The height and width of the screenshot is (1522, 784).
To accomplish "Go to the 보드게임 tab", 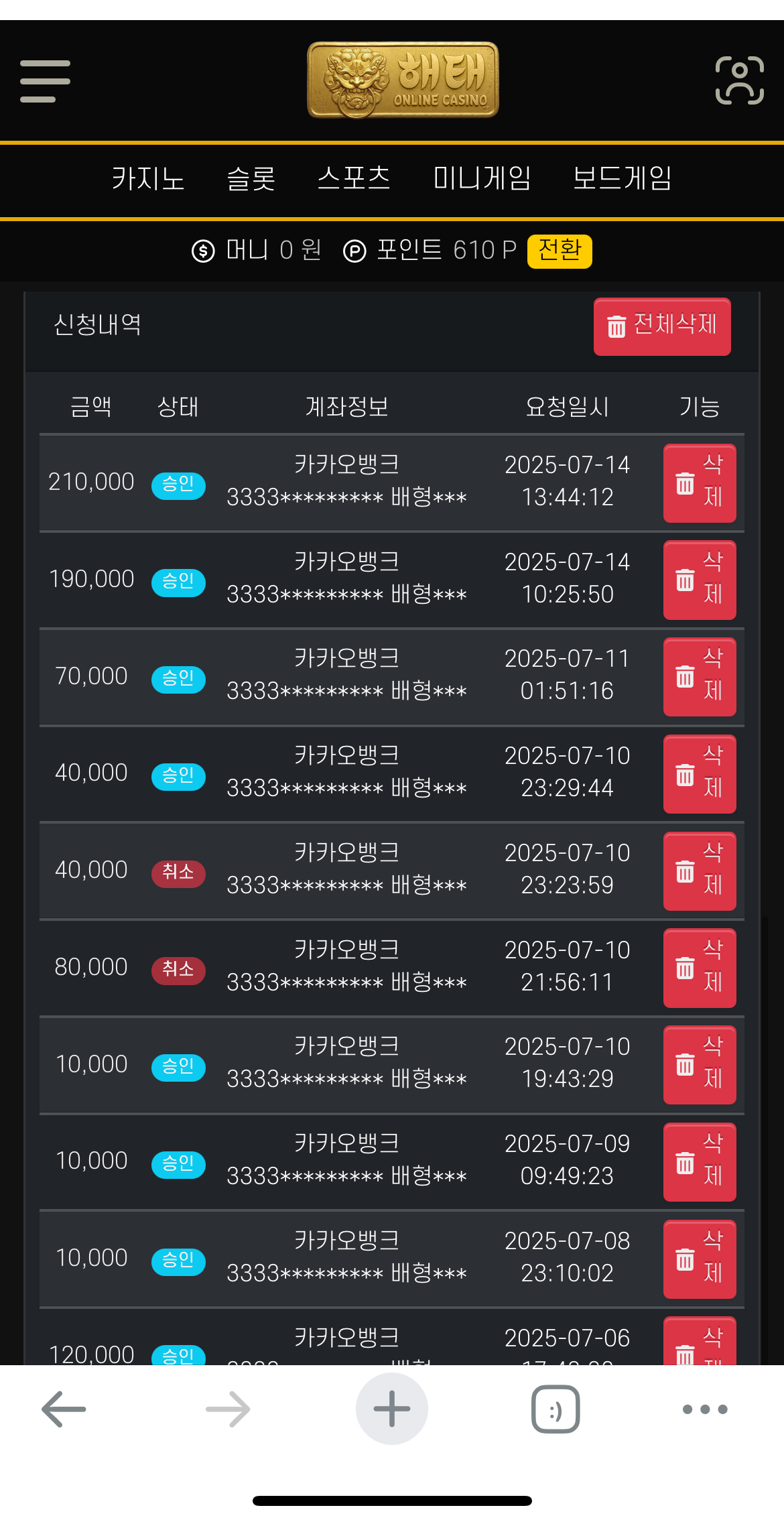I will click(x=623, y=179).
